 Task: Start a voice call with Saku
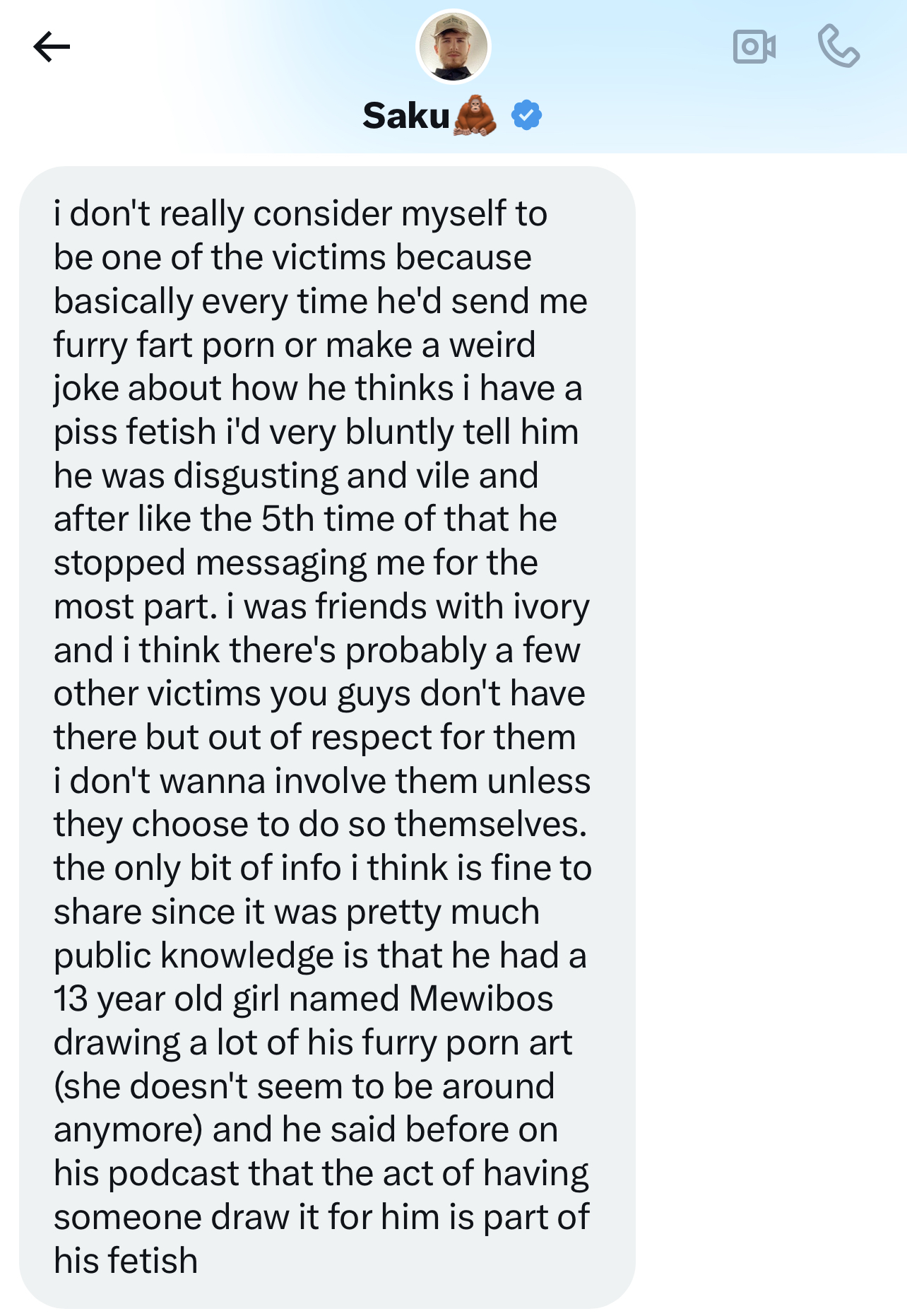point(838,47)
